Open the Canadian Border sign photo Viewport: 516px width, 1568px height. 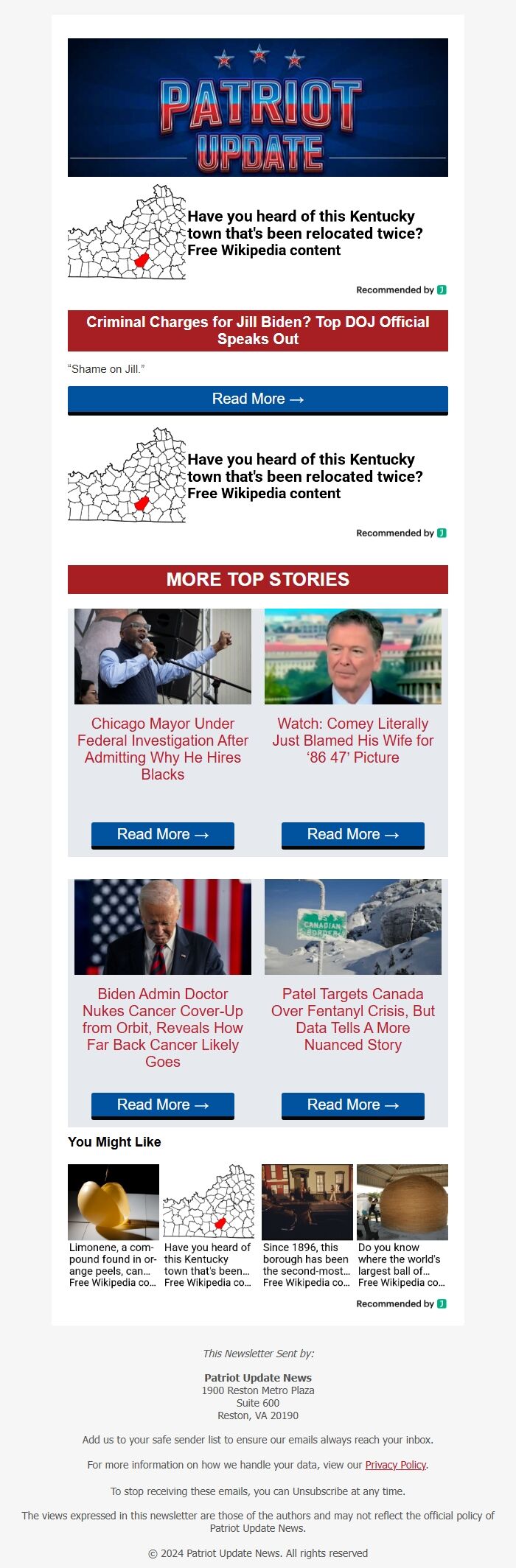352,927
